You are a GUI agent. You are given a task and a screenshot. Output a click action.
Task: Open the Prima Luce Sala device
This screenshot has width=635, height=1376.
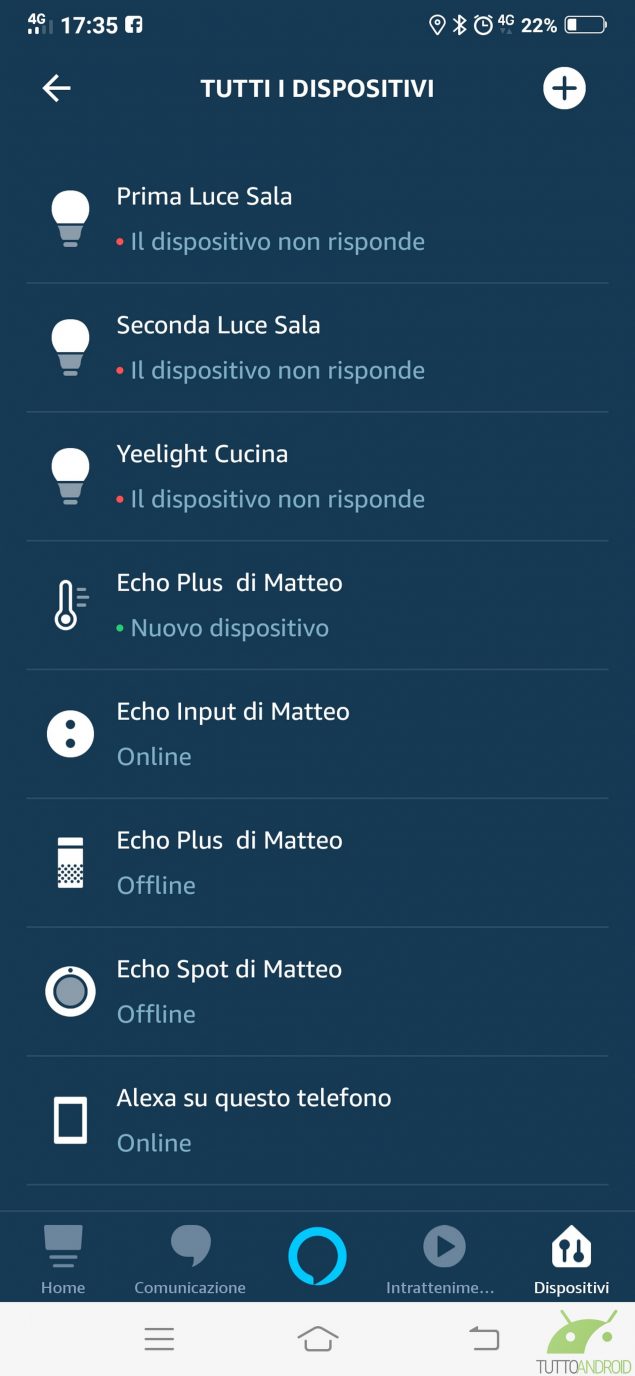click(x=316, y=218)
